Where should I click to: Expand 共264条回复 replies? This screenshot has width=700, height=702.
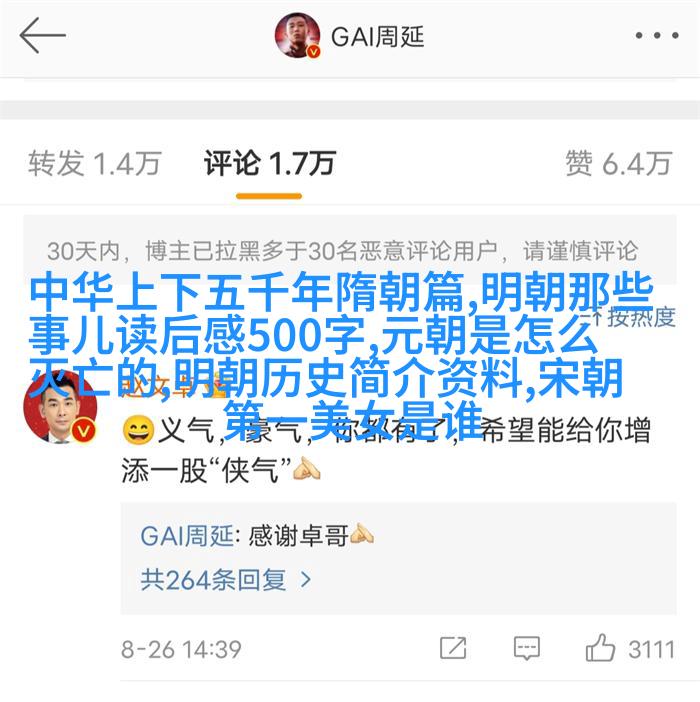(x=227, y=578)
